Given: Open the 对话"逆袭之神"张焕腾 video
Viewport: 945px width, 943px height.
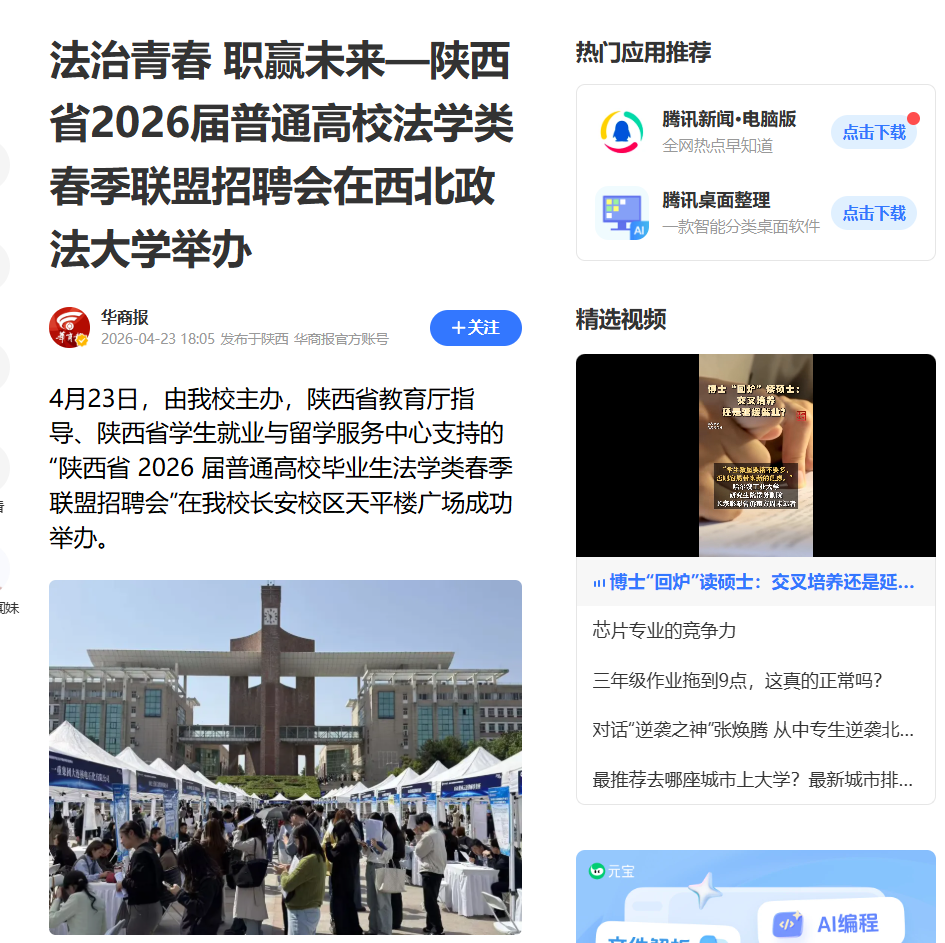Looking at the screenshot, I should click(752, 730).
